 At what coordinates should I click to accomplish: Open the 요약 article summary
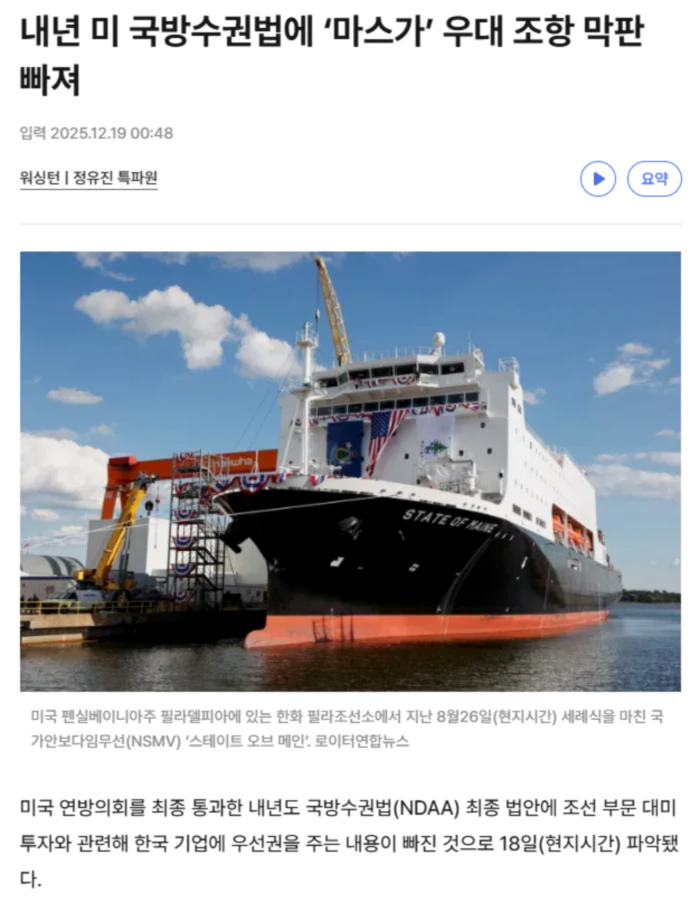(654, 179)
